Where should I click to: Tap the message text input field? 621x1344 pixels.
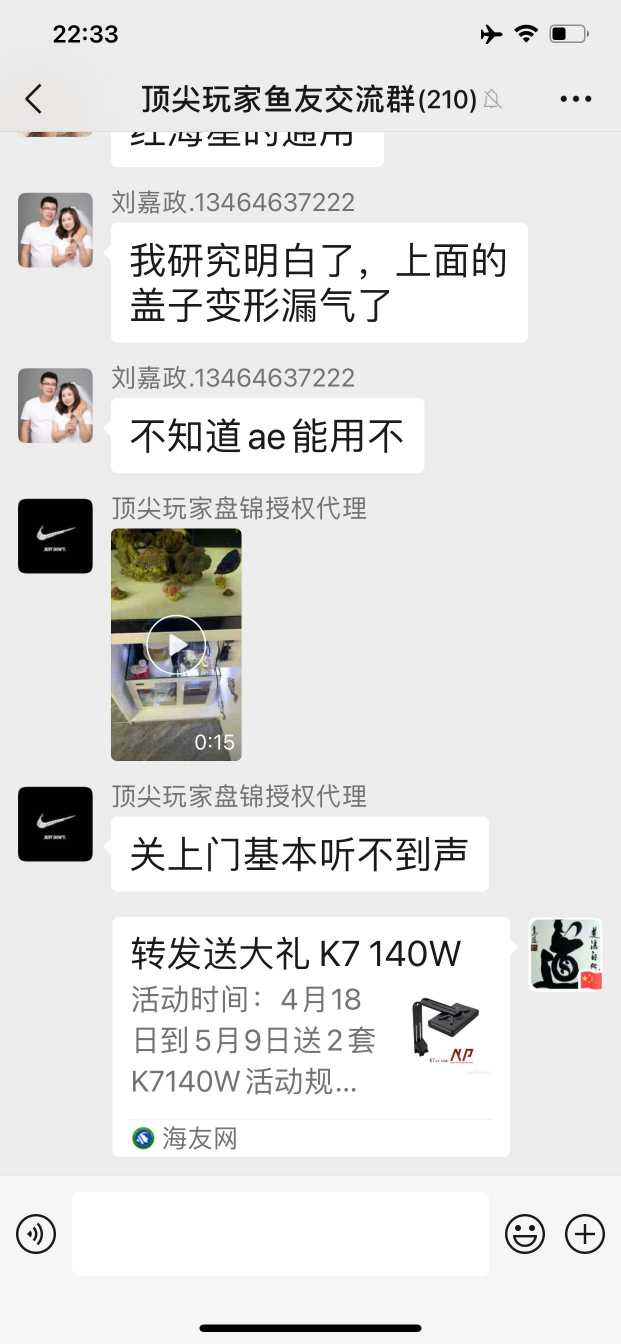click(280, 1234)
